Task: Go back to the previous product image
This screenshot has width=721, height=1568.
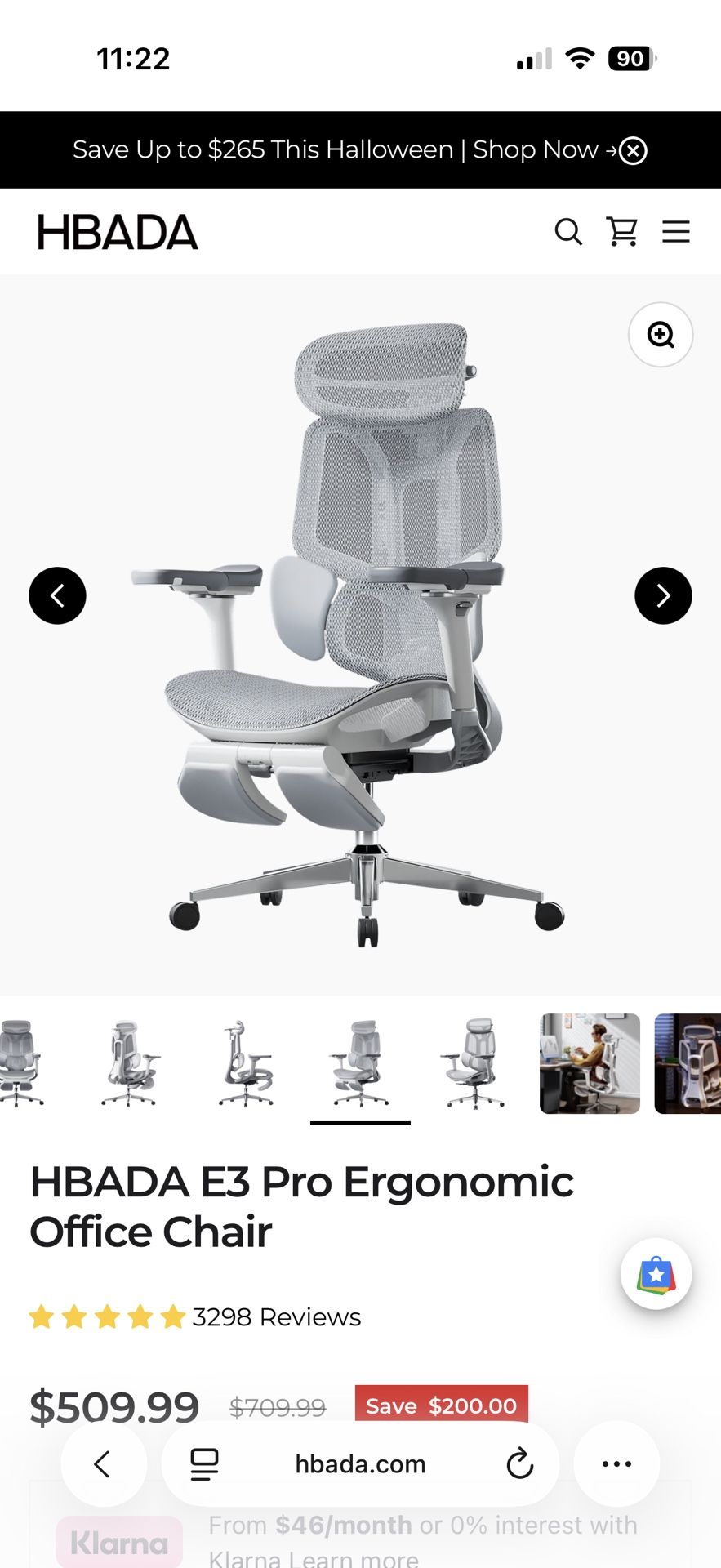Action: 57,595
